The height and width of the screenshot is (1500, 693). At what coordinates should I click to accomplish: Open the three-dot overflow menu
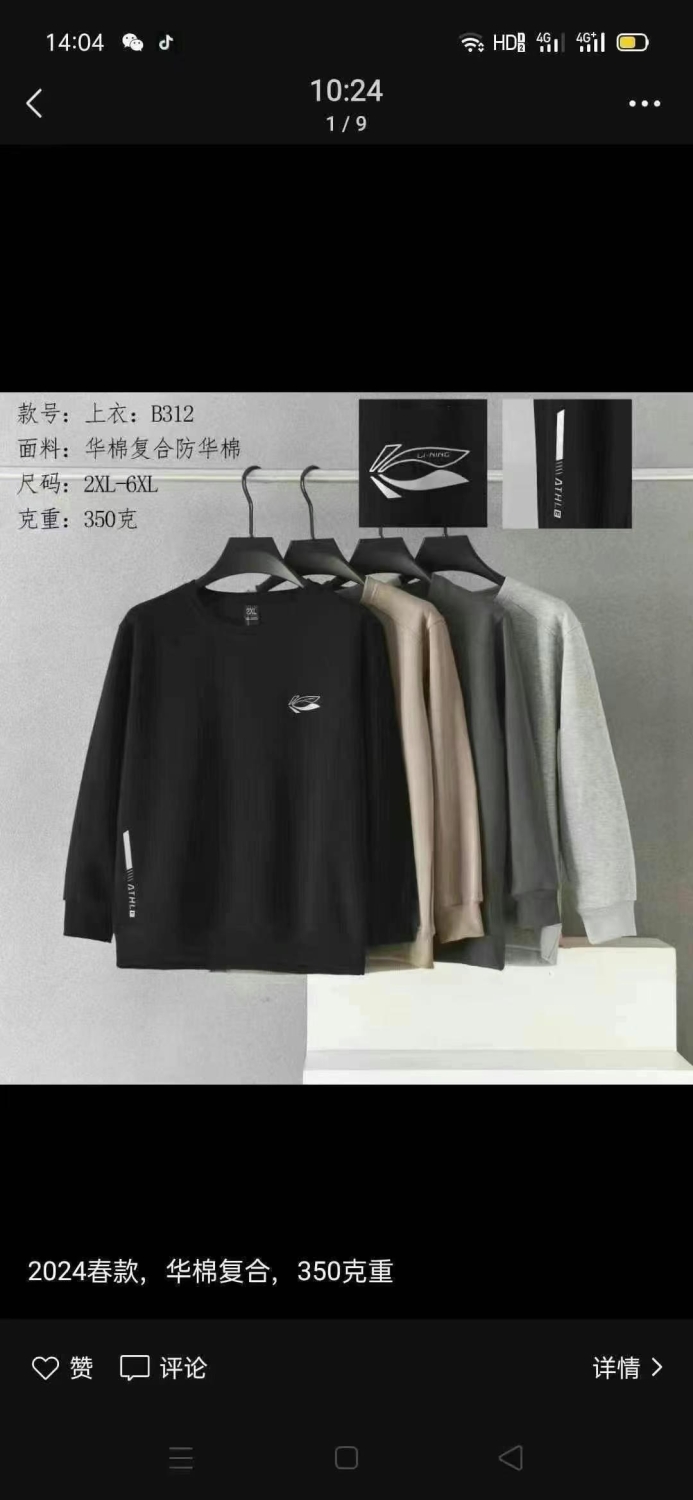coord(644,104)
